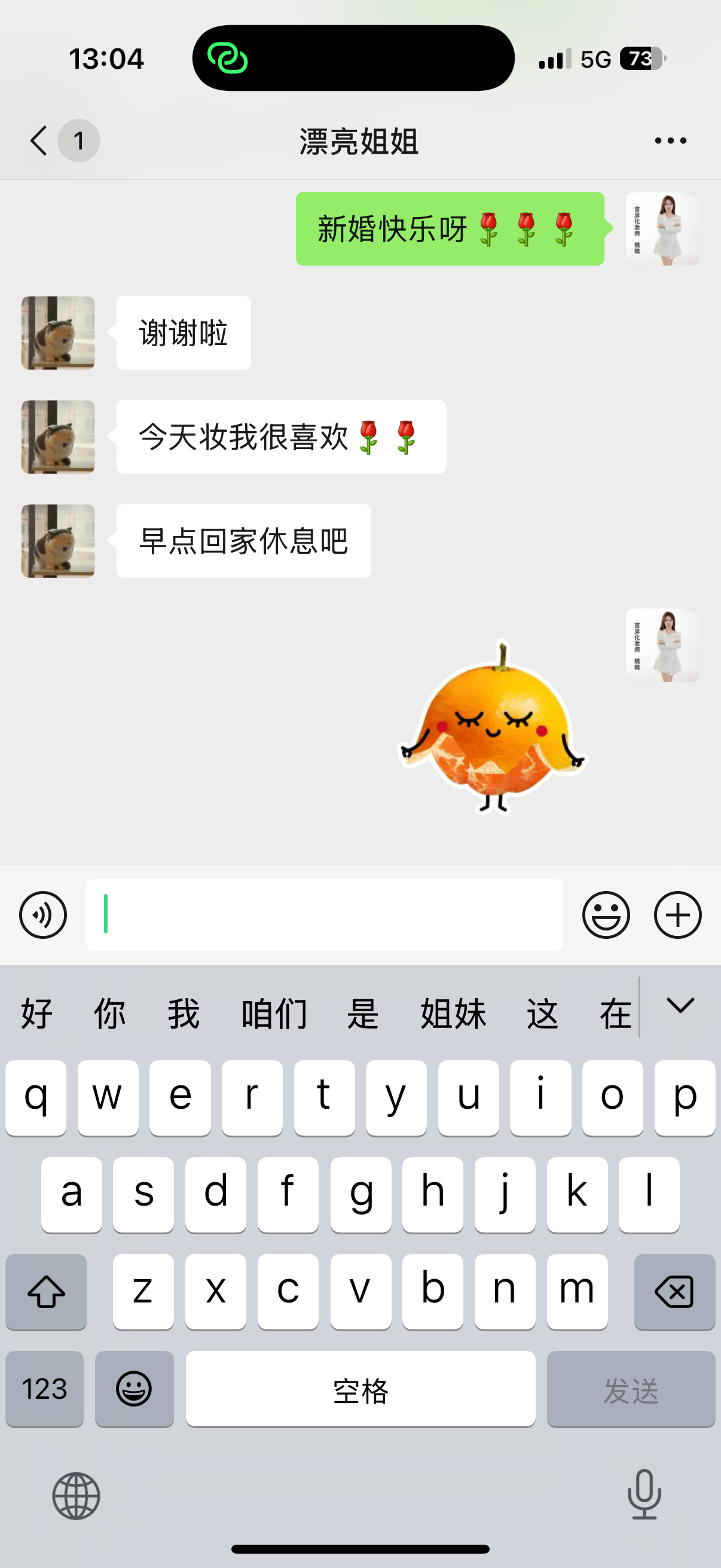Open the orange sticker message

point(493,727)
